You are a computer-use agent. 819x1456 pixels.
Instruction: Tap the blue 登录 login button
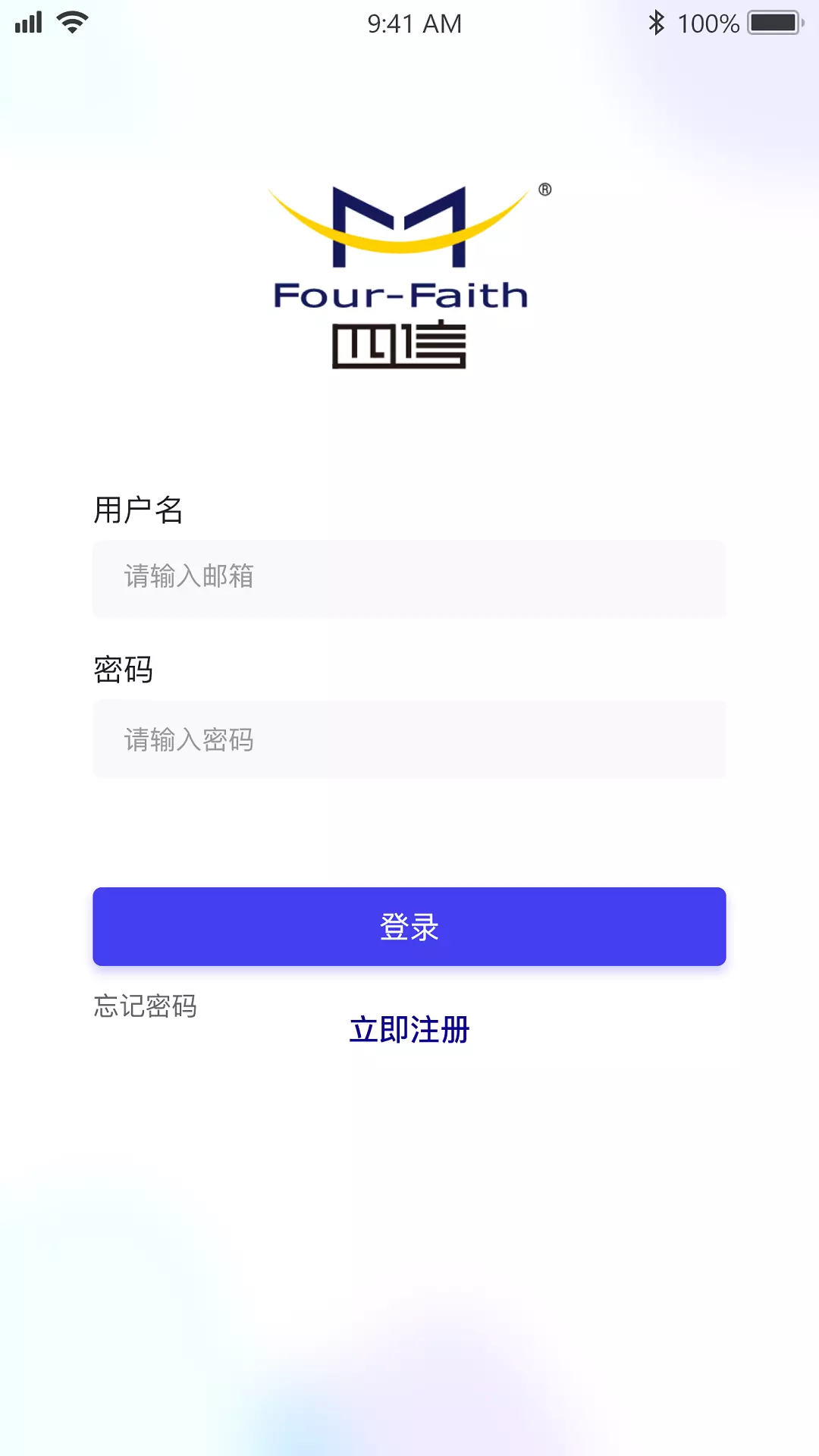point(409,927)
